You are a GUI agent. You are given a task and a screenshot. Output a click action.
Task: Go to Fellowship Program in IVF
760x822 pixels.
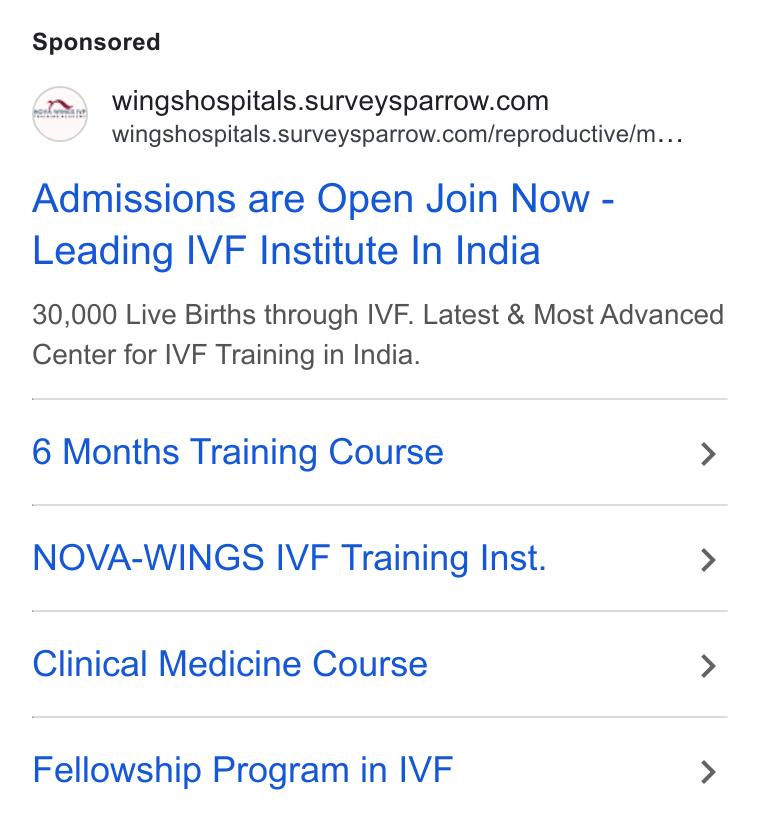click(379, 770)
